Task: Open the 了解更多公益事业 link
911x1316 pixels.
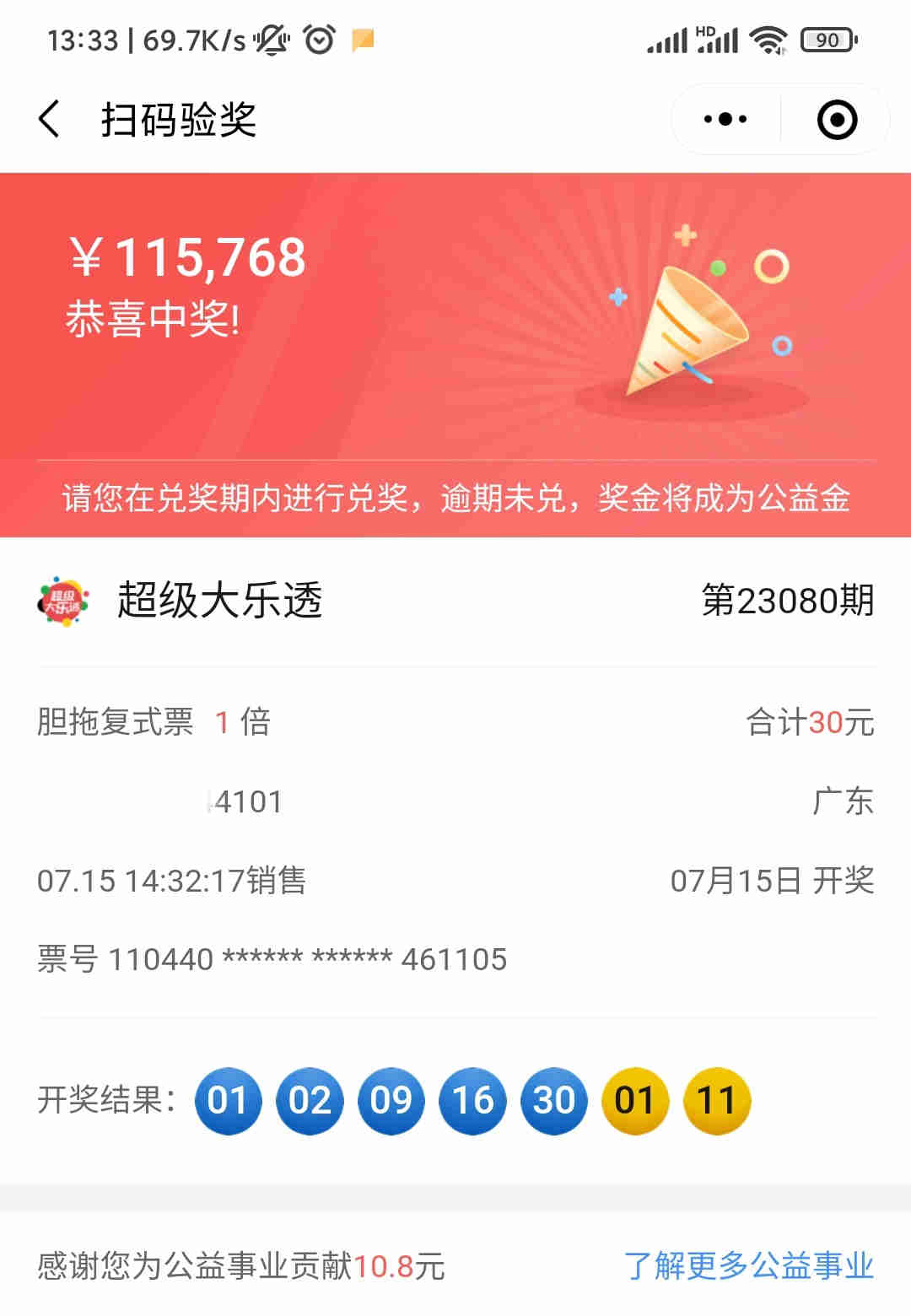Action: point(748,1265)
